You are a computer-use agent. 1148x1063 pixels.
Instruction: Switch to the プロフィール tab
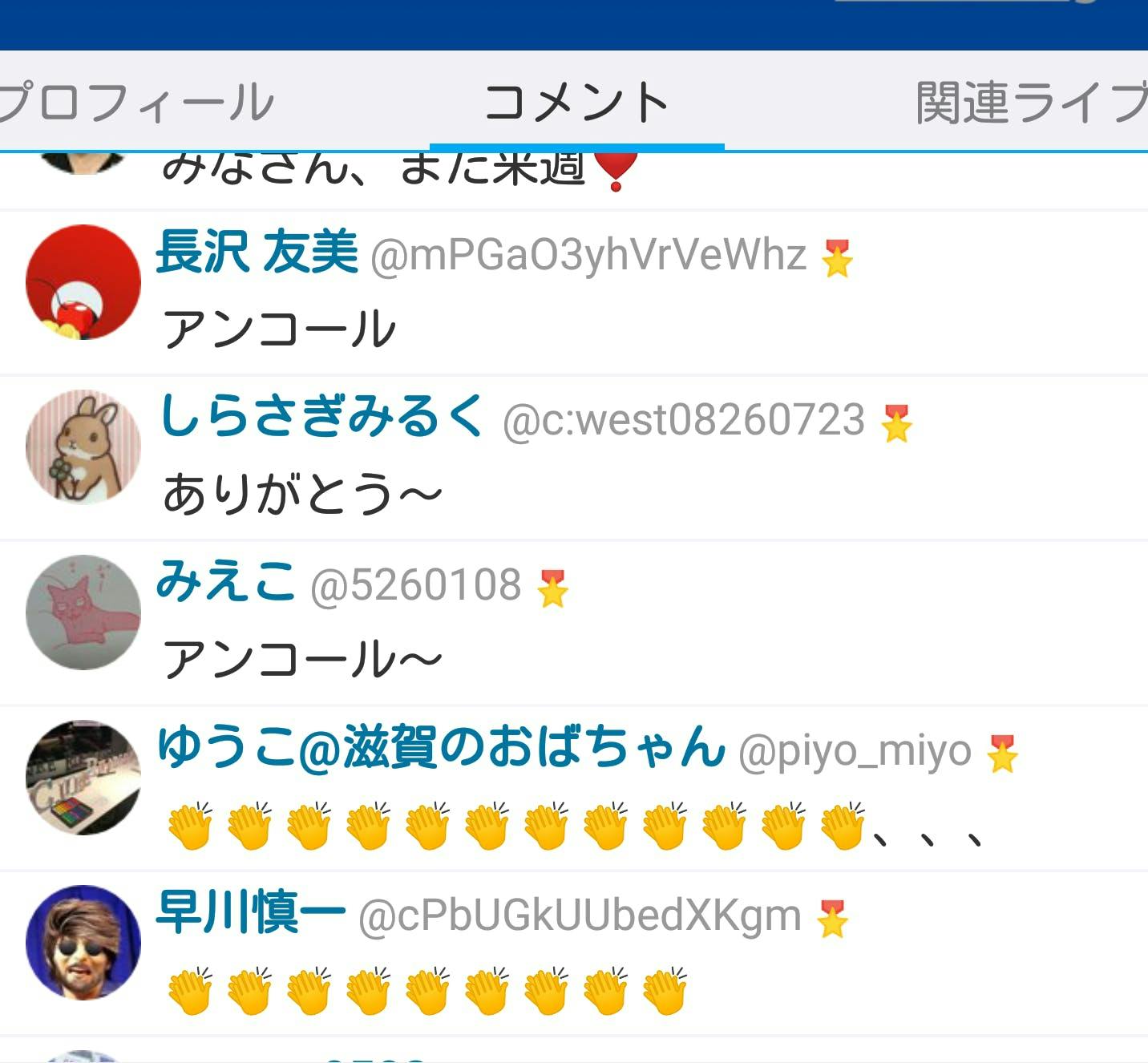135,102
